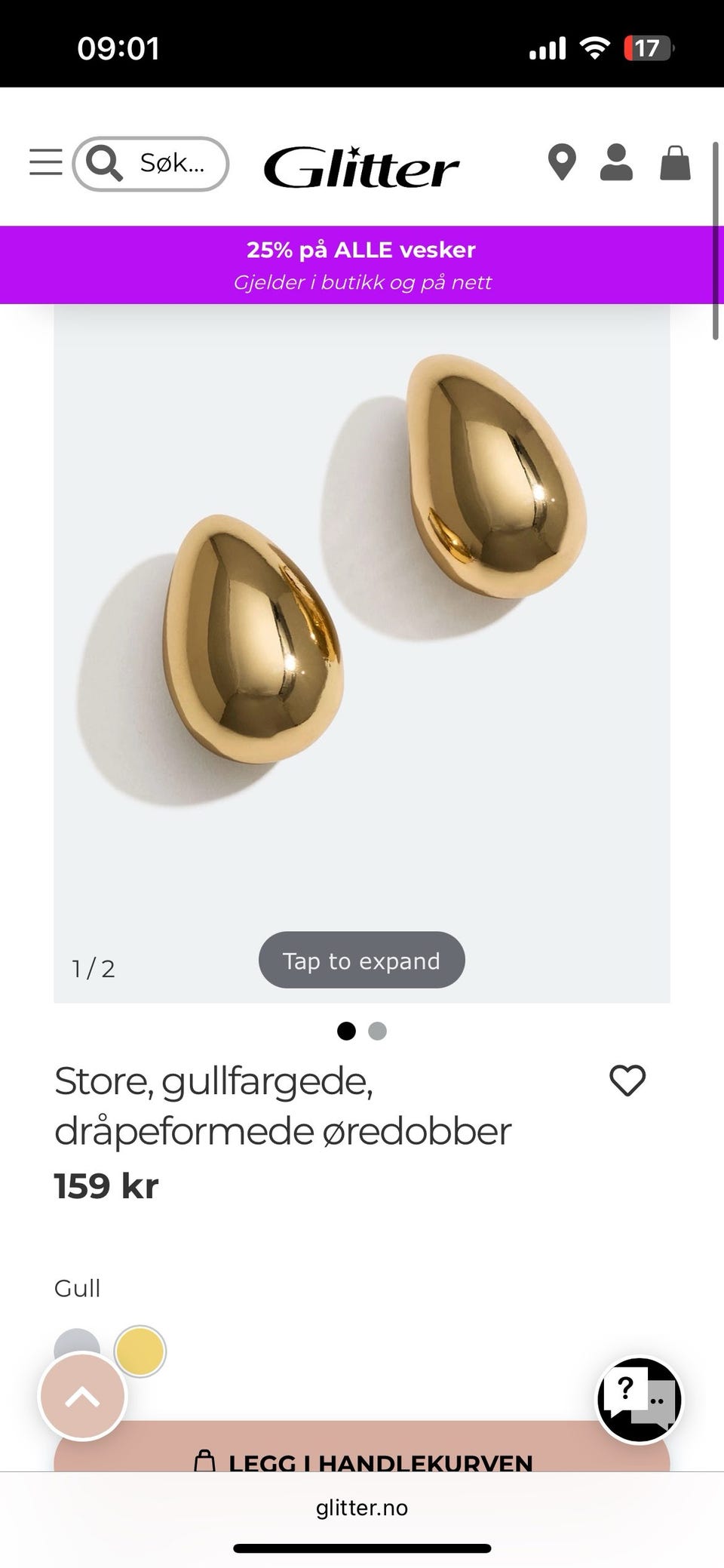The image size is (724, 1568).
Task: Click LEGG I HANDLEKURVEN button
Action: point(362,1461)
